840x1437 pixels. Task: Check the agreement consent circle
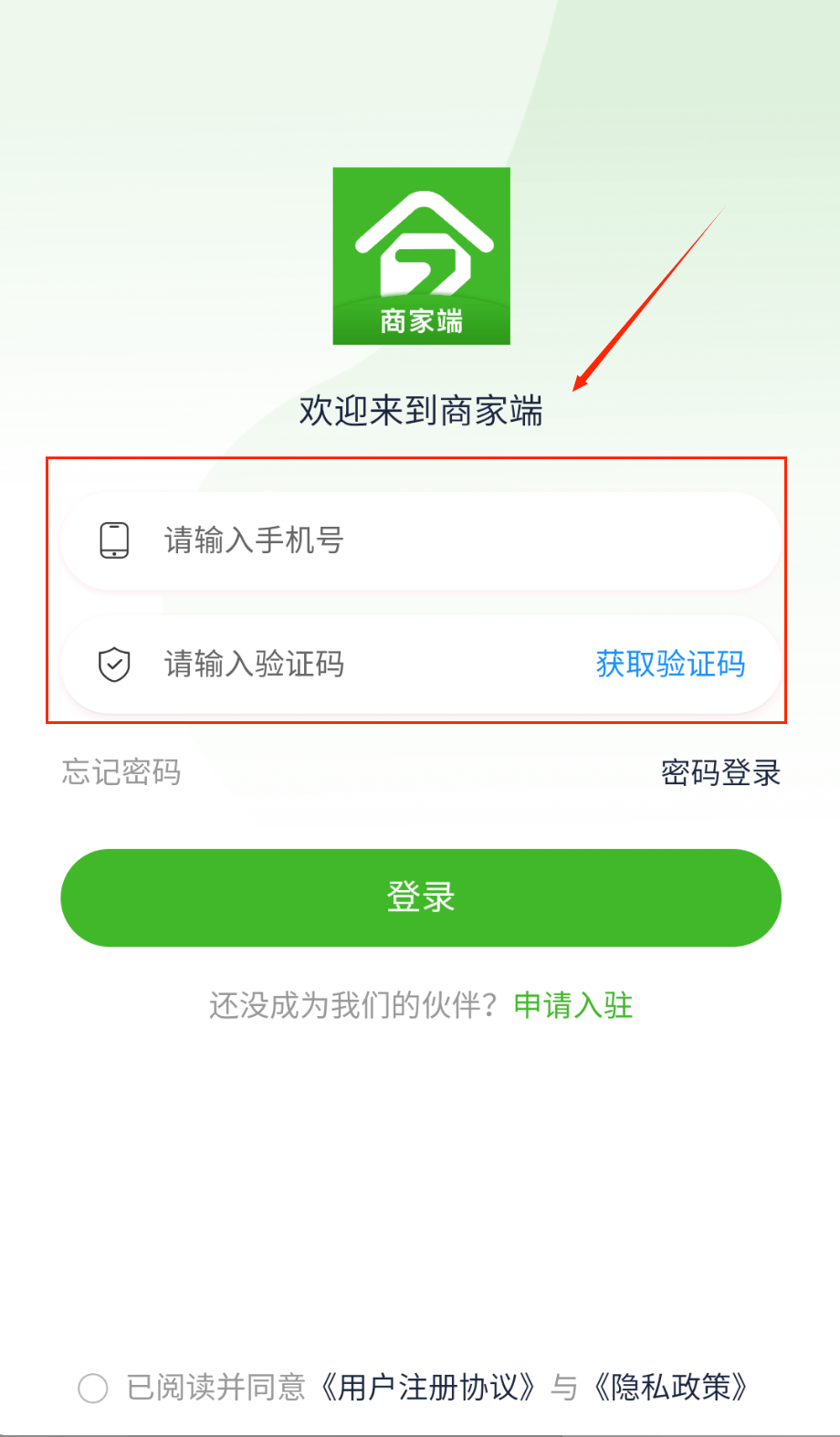point(93,1388)
